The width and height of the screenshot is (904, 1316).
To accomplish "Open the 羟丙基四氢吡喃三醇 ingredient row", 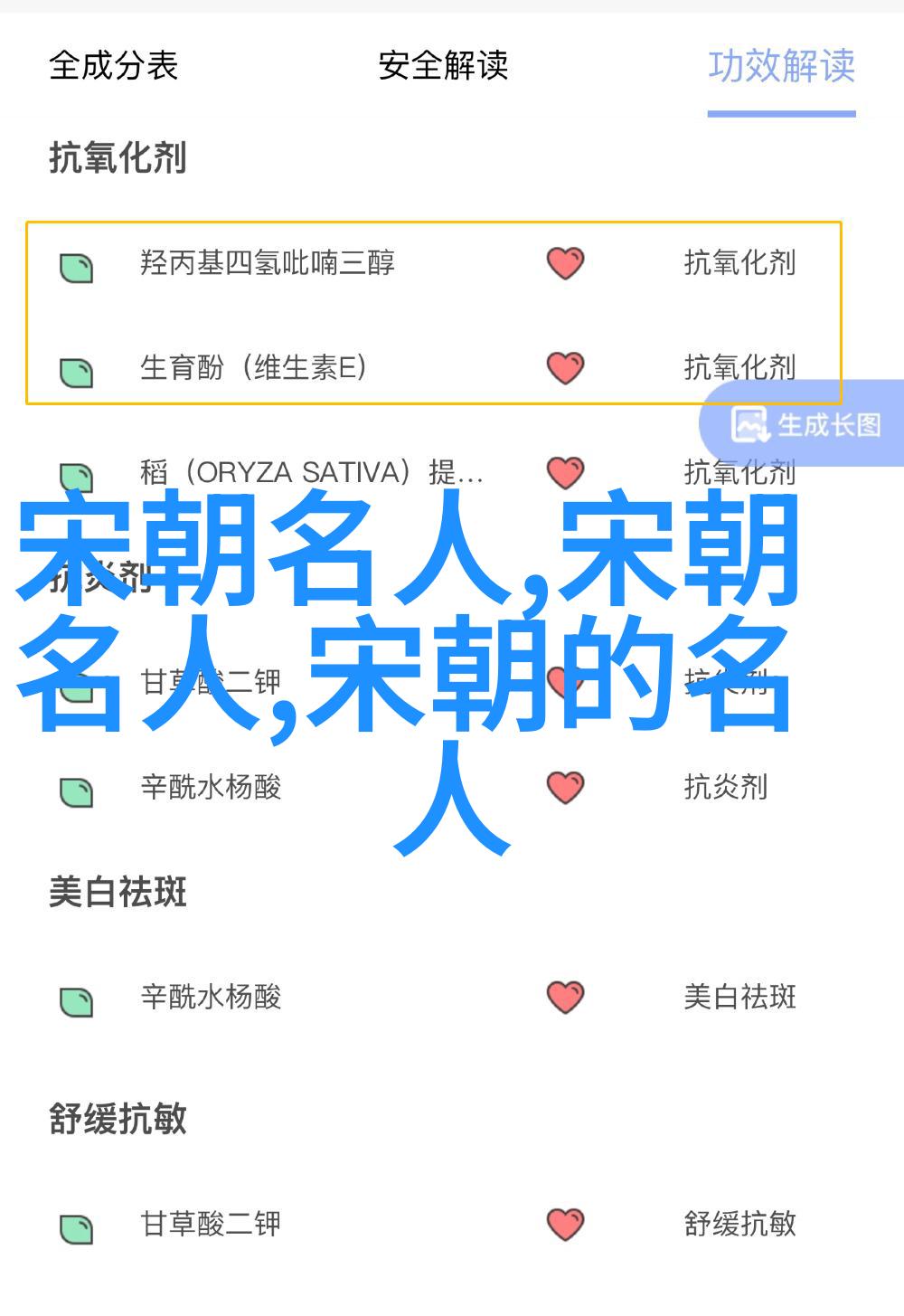I will click(268, 263).
